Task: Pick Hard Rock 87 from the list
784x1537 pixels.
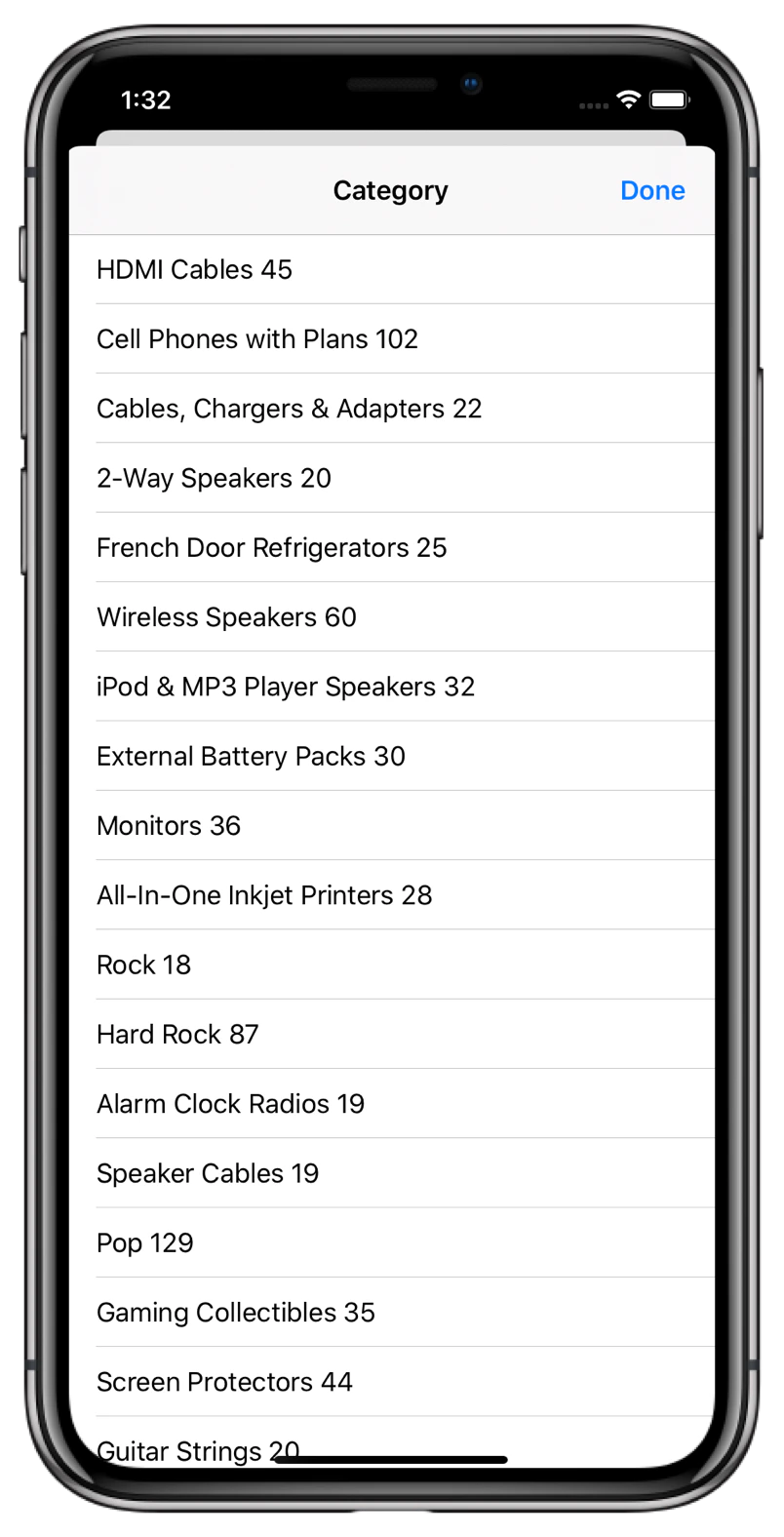Action: coord(176,1034)
